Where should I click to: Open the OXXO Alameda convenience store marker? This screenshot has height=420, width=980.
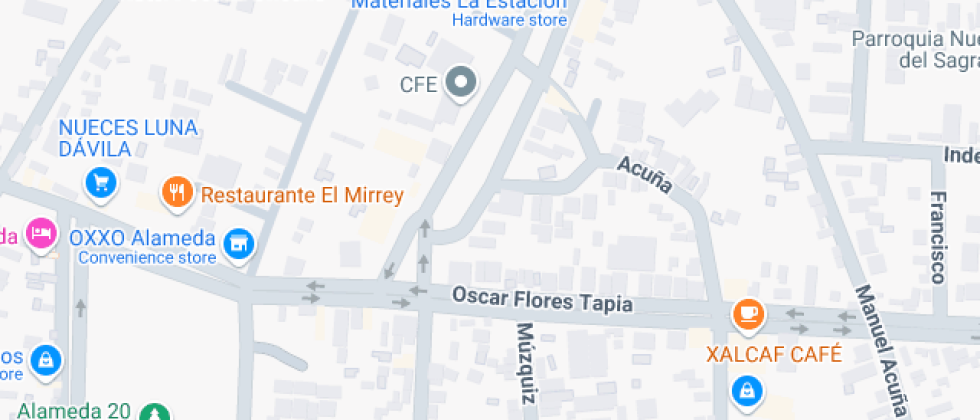point(239,243)
